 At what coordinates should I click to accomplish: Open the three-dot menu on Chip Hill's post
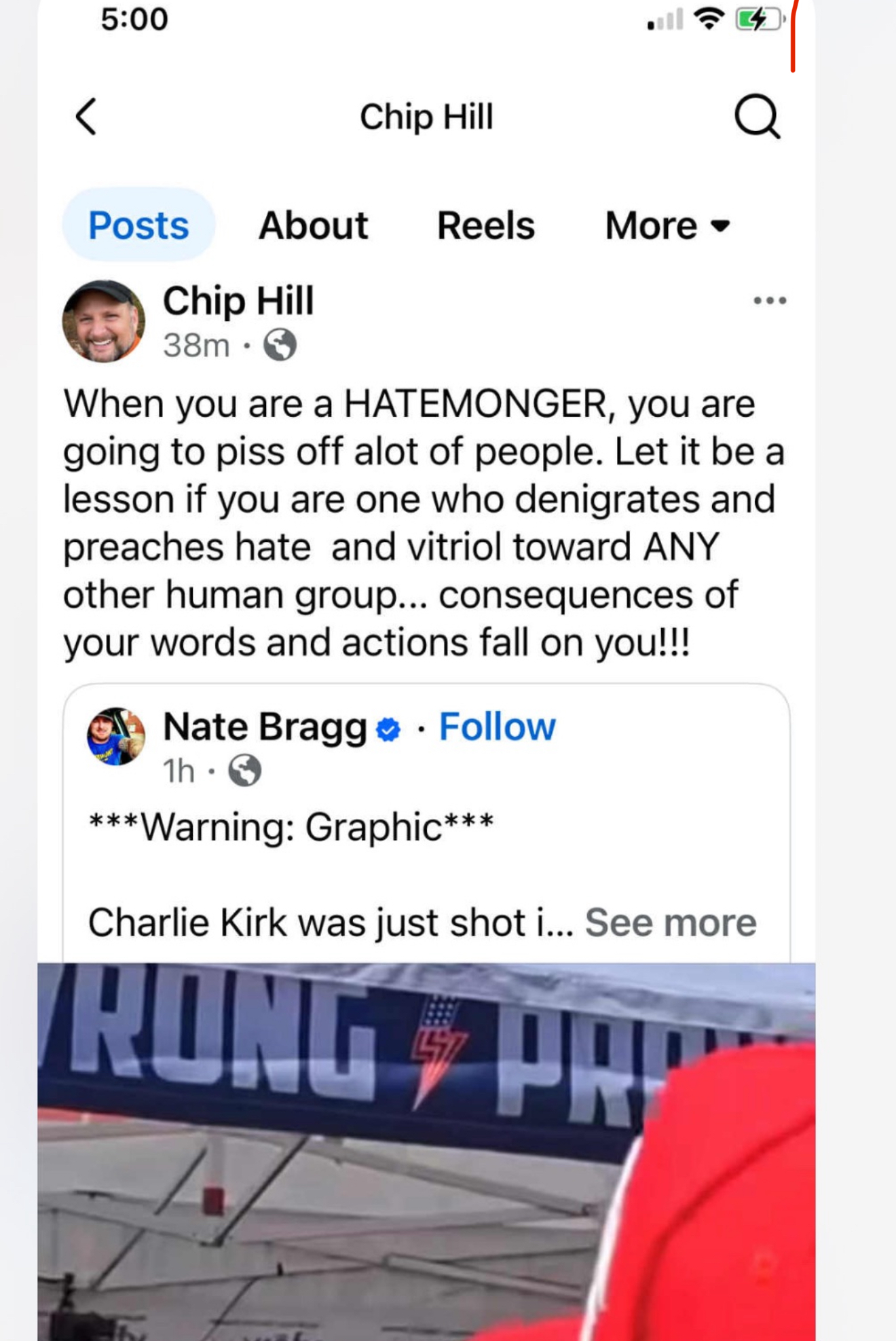pyautogui.click(x=770, y=301)
